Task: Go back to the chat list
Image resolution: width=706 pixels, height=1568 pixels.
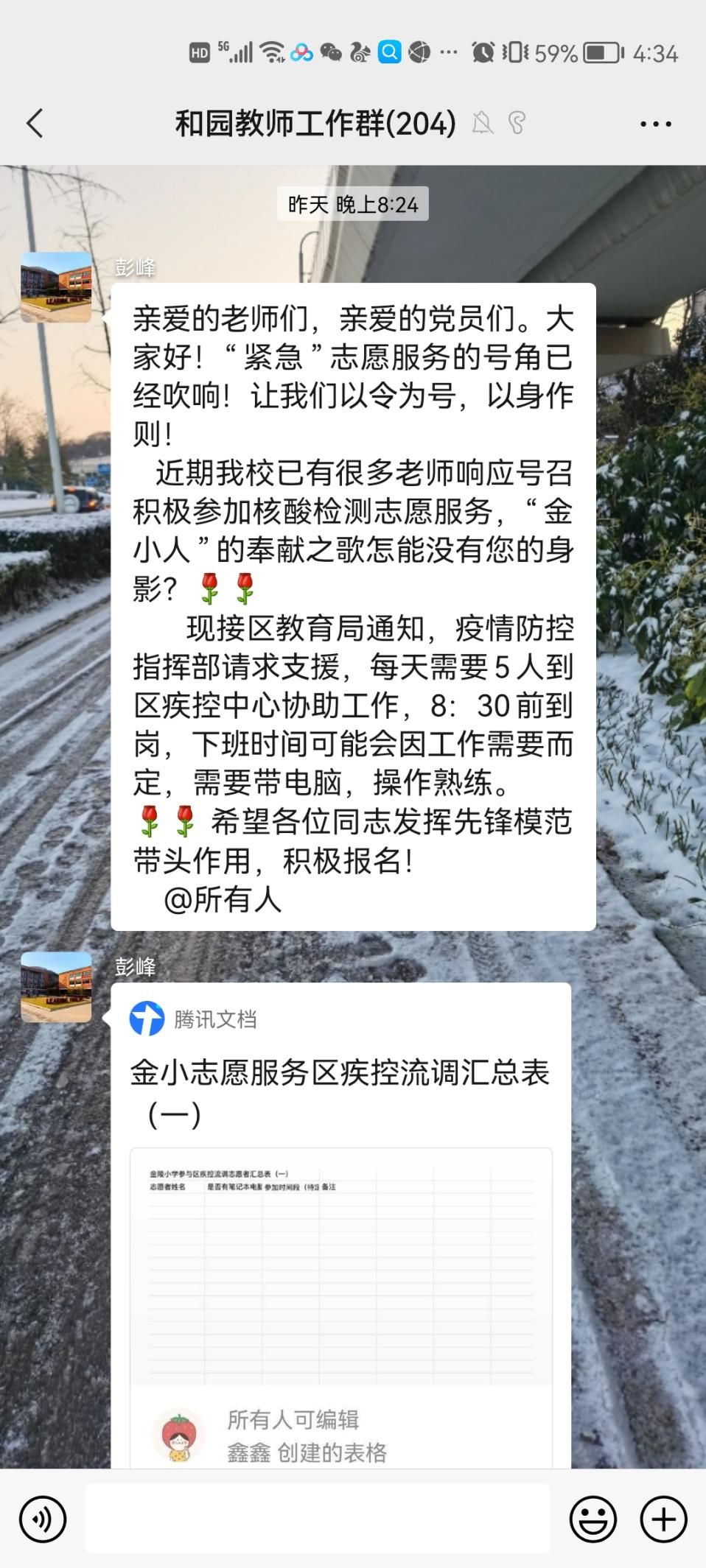Action: 35,123
